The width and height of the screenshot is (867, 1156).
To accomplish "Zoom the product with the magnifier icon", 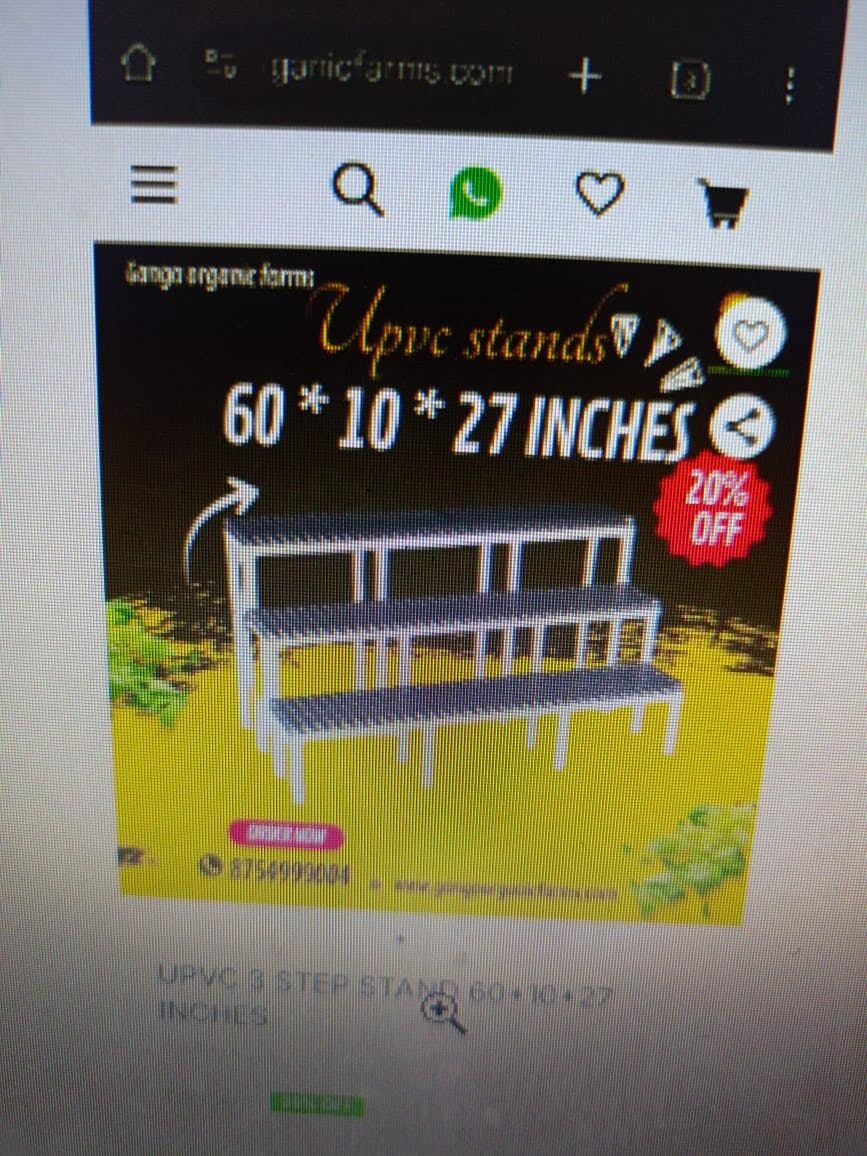I will click(x=444, y=1014).
